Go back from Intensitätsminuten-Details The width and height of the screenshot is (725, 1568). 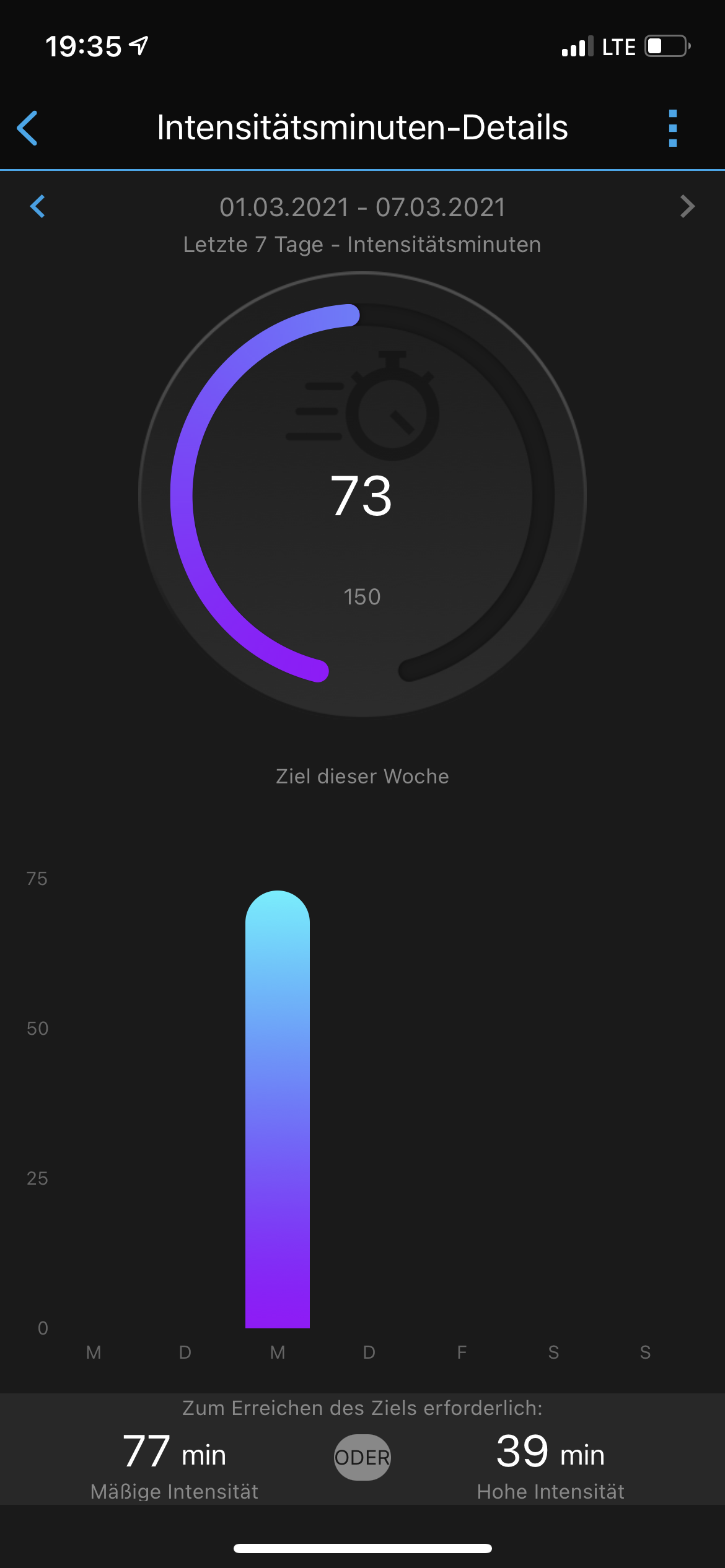[x=27, y=128]
